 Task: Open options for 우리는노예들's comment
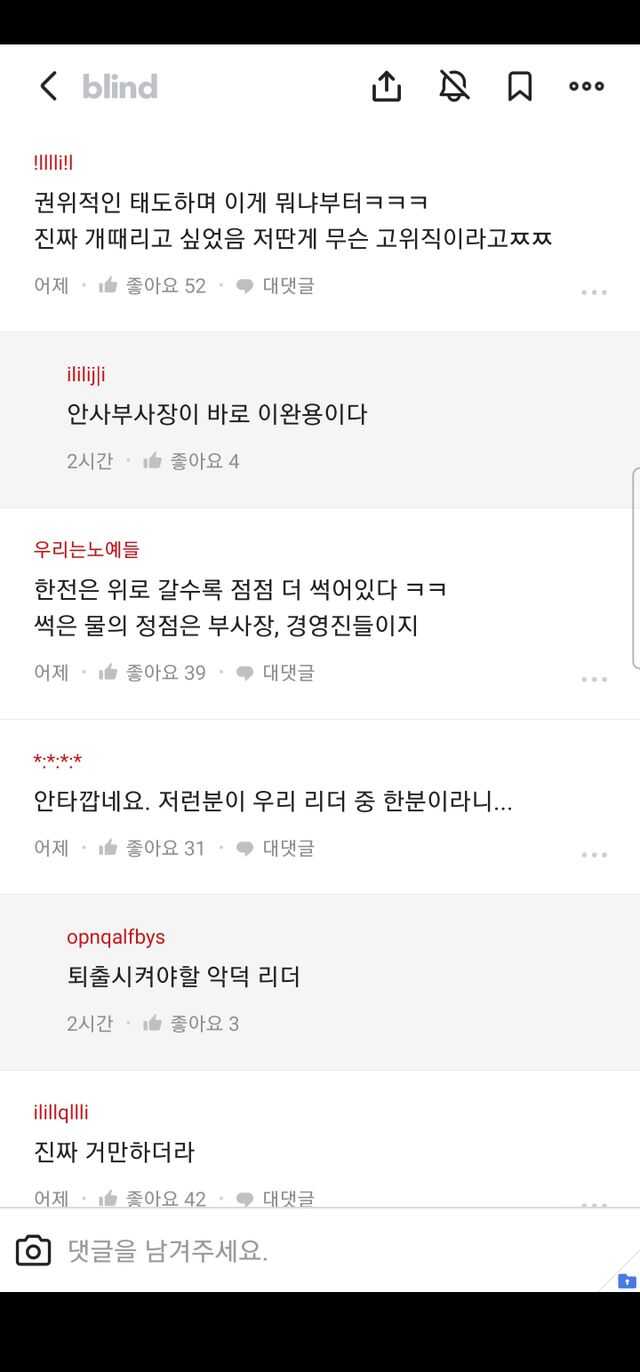click(594, 679)
